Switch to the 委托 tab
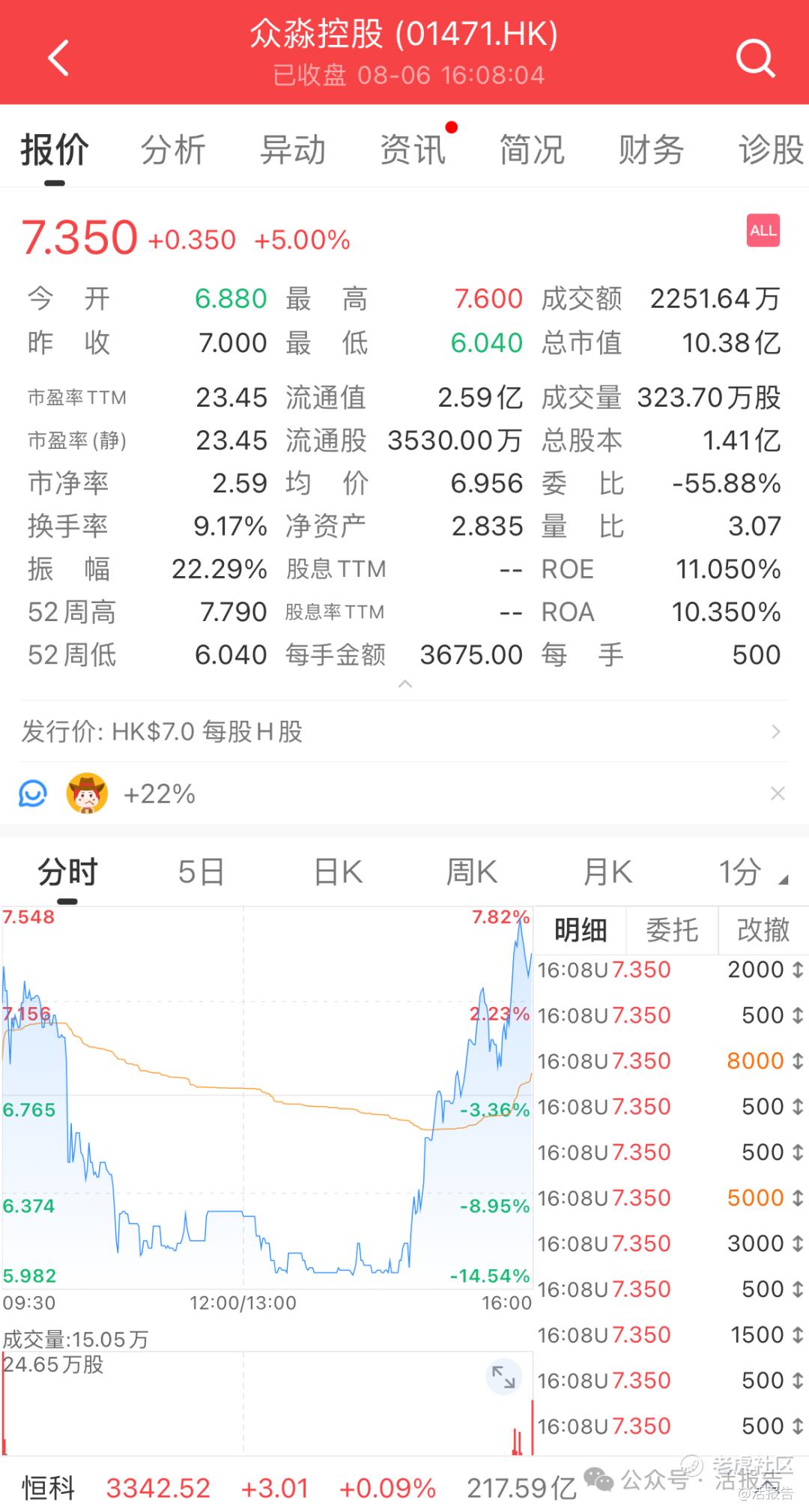Image resolution: width=809 pixels, height=1512 pixels. click(x=672, y=930)
